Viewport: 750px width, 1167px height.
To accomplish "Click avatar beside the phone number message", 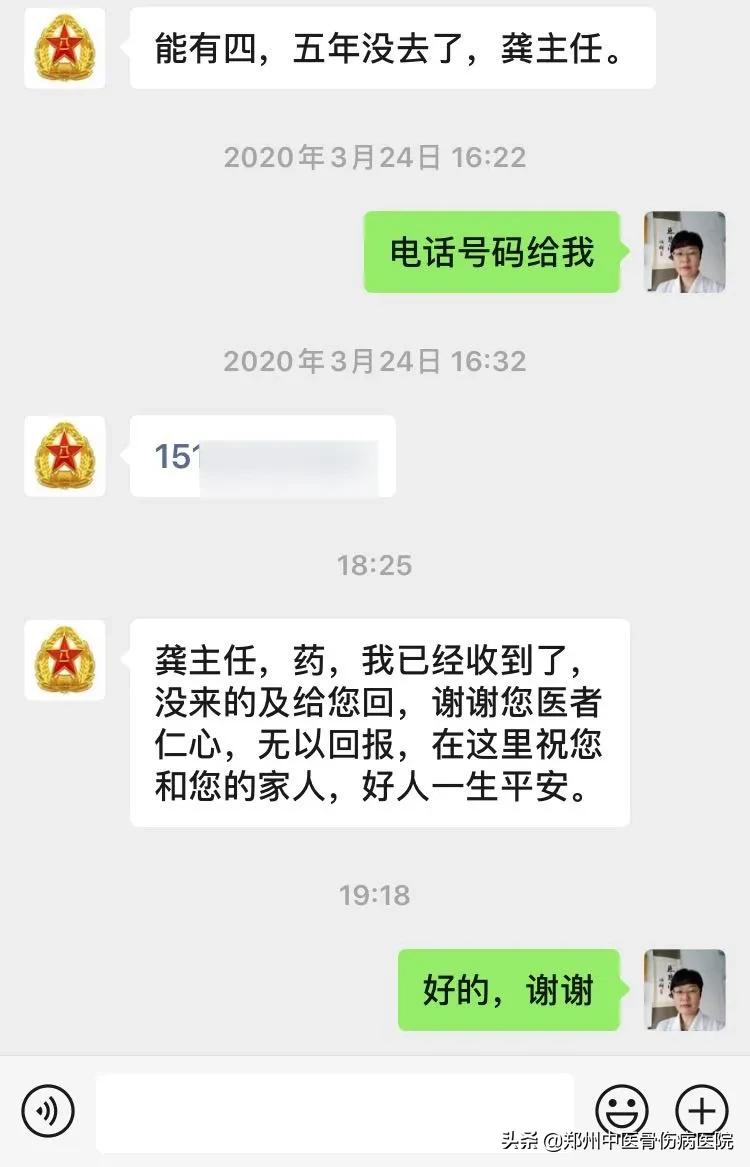I will tap(64, 457).
